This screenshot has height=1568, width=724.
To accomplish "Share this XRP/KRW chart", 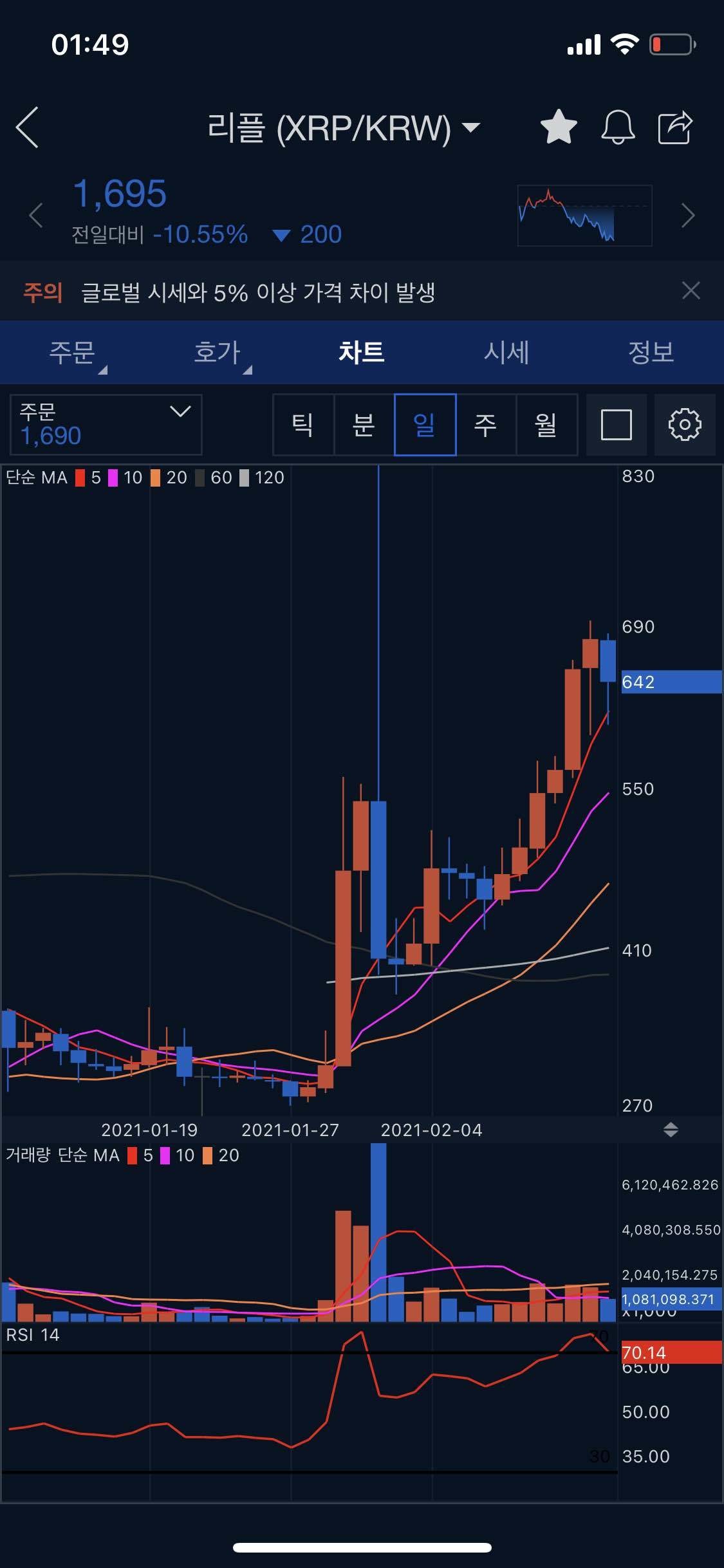I will click(675, 127).
